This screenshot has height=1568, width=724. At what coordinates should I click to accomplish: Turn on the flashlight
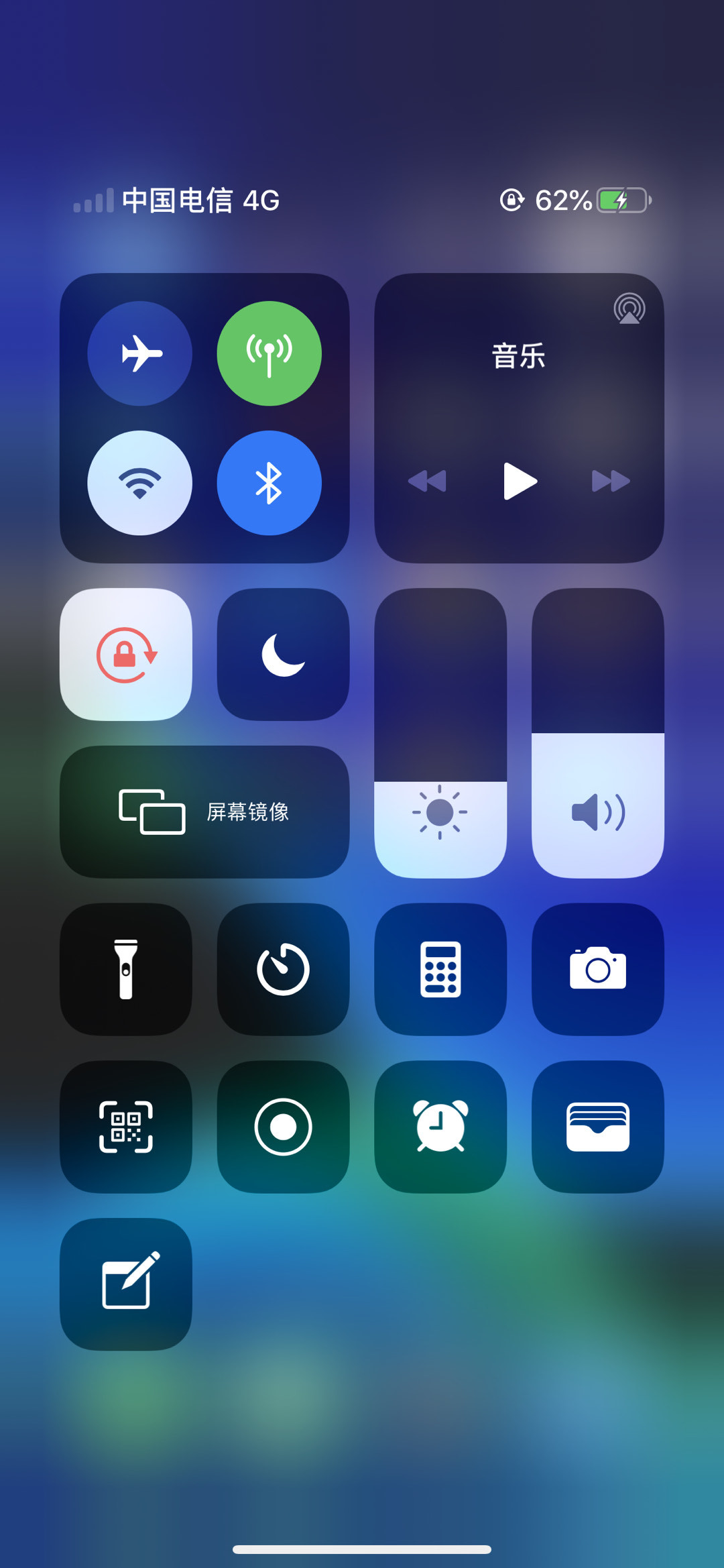tap(126, 969)
